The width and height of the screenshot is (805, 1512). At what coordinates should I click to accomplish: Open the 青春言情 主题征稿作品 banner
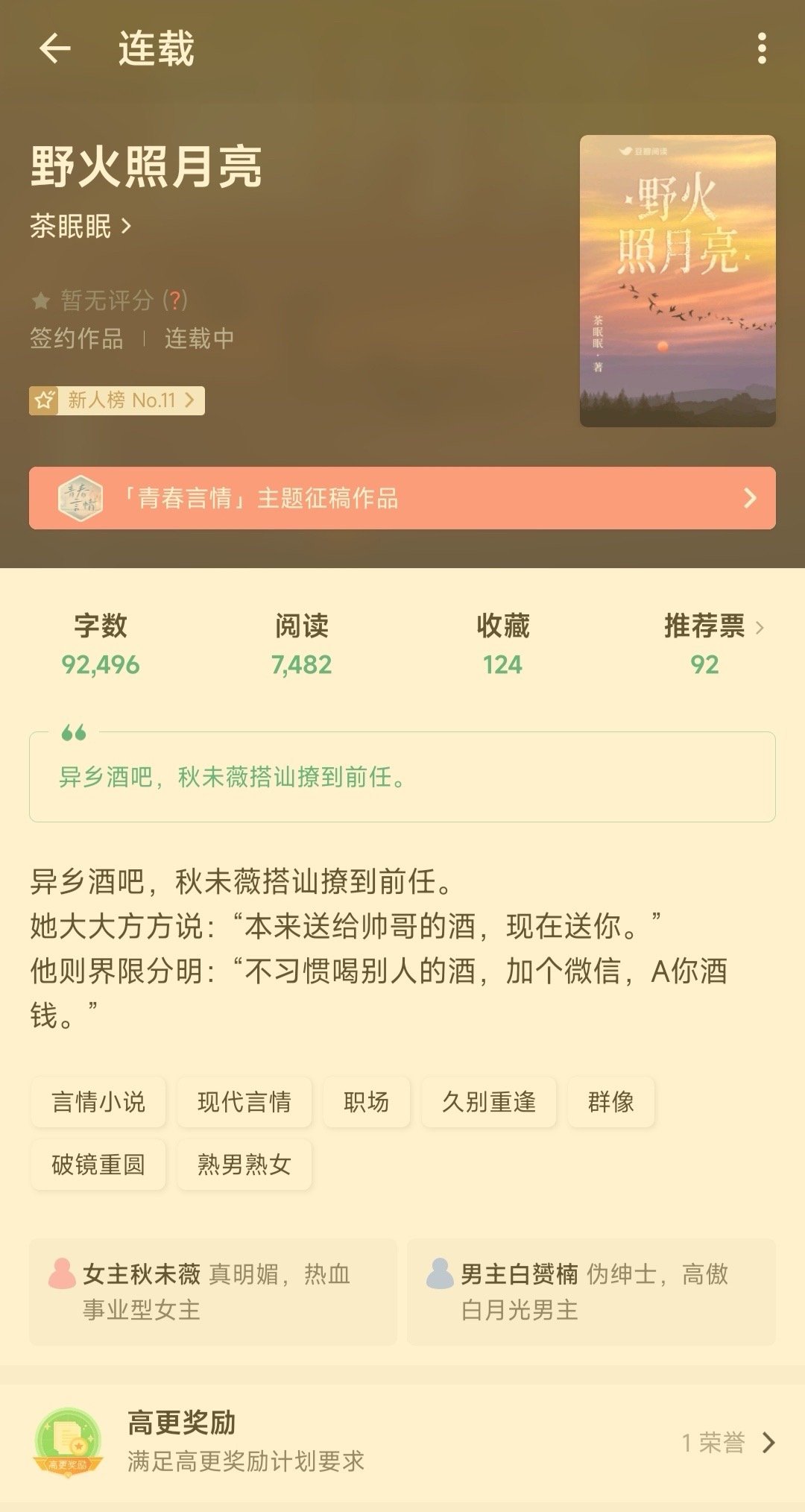(402, 498)
